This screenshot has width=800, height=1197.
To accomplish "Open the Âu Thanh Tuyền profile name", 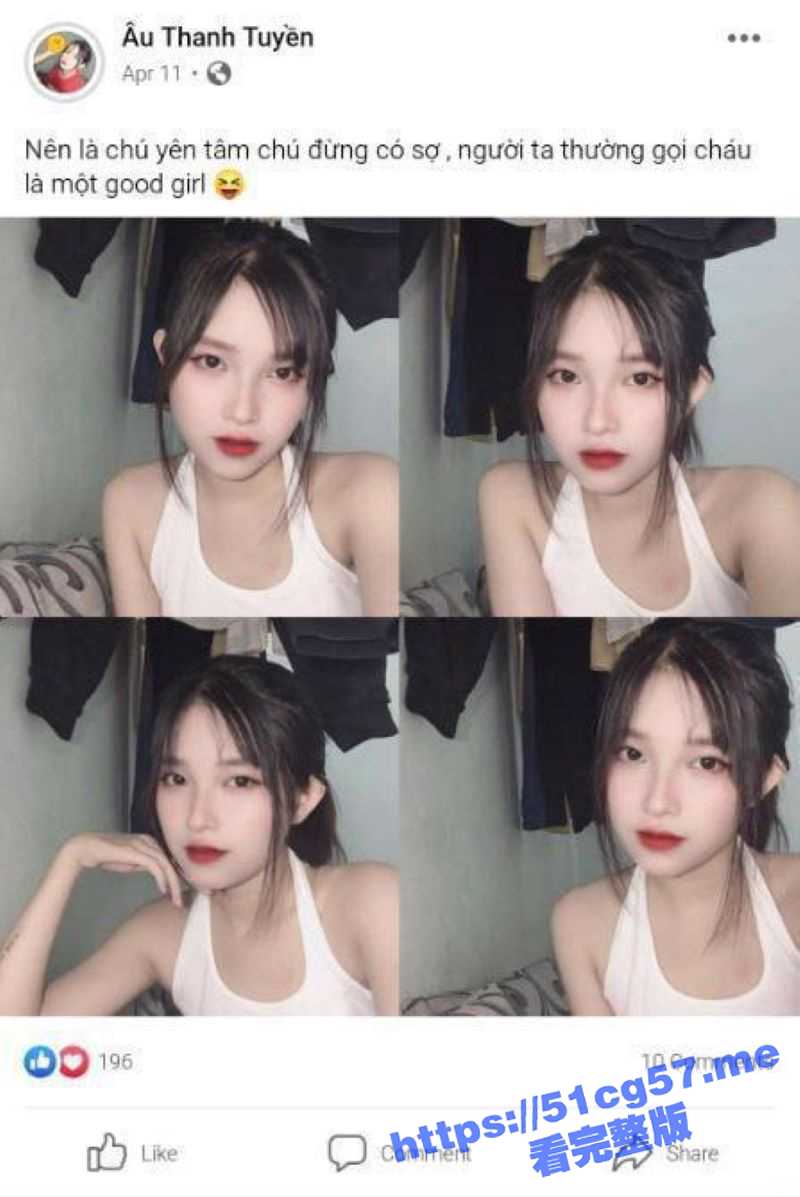I will [x=217, y=38].
